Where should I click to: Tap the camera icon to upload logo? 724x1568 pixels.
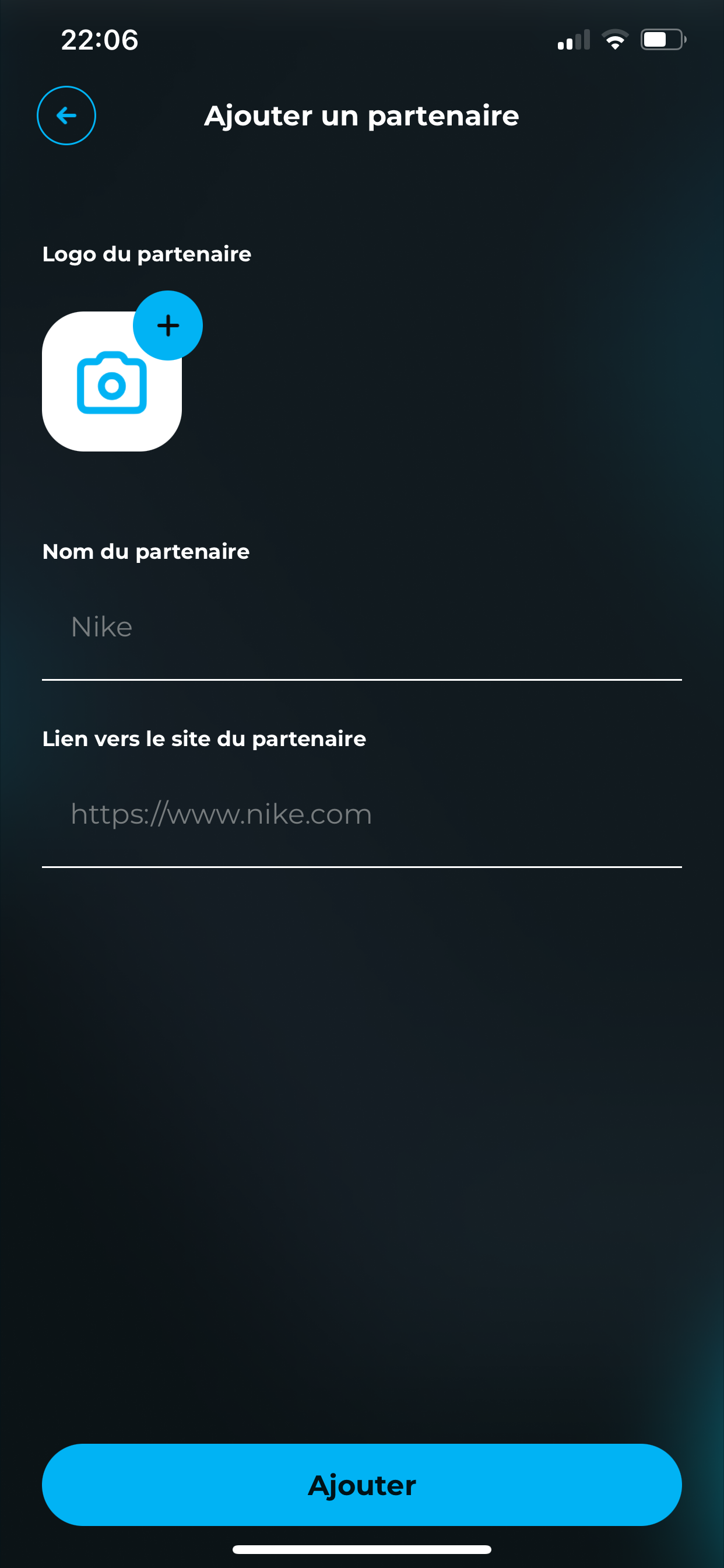[111, 383]
